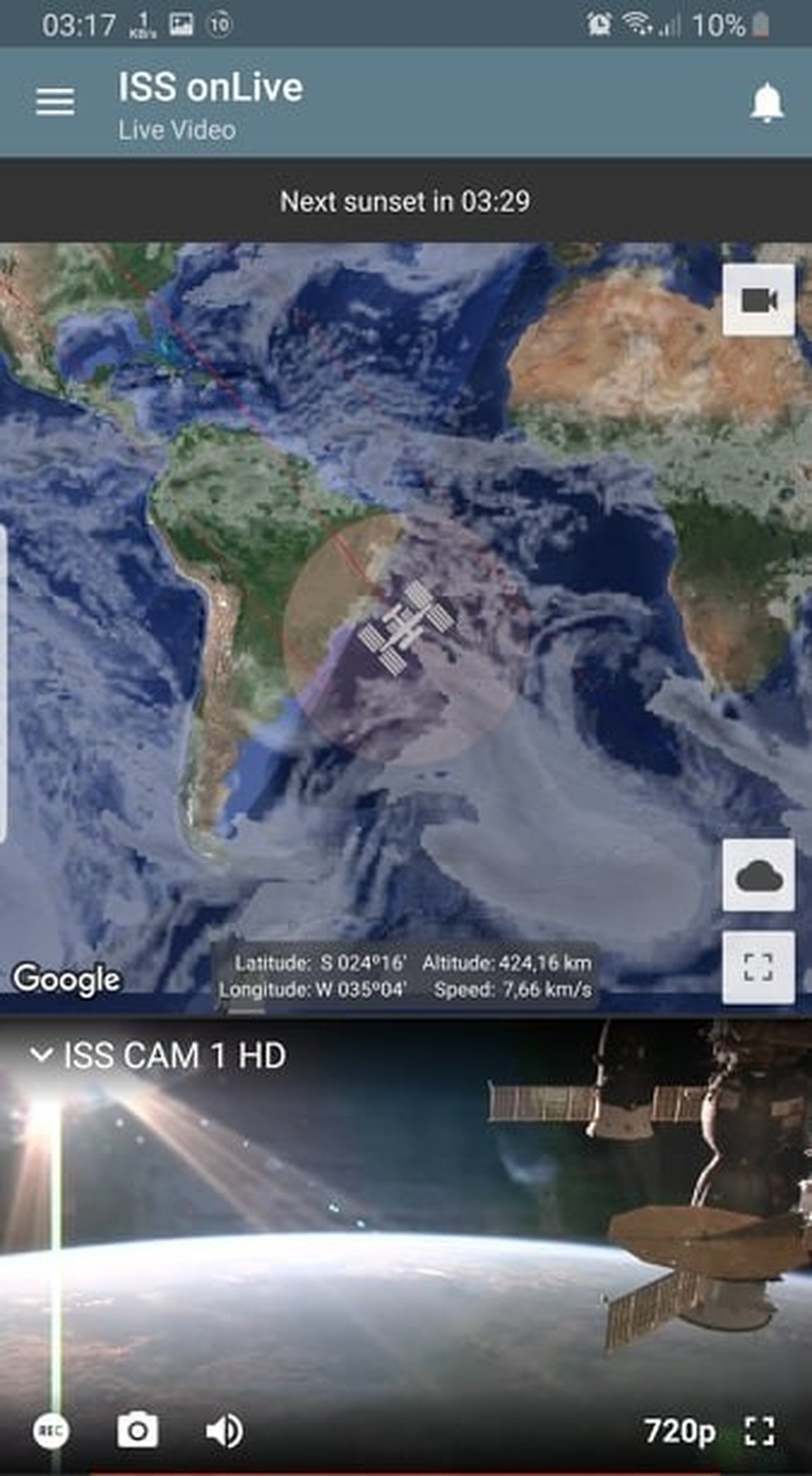Viewport: 812px width, 1476px height.
Task: Mute the live video sound
Action: point(224,1431)
